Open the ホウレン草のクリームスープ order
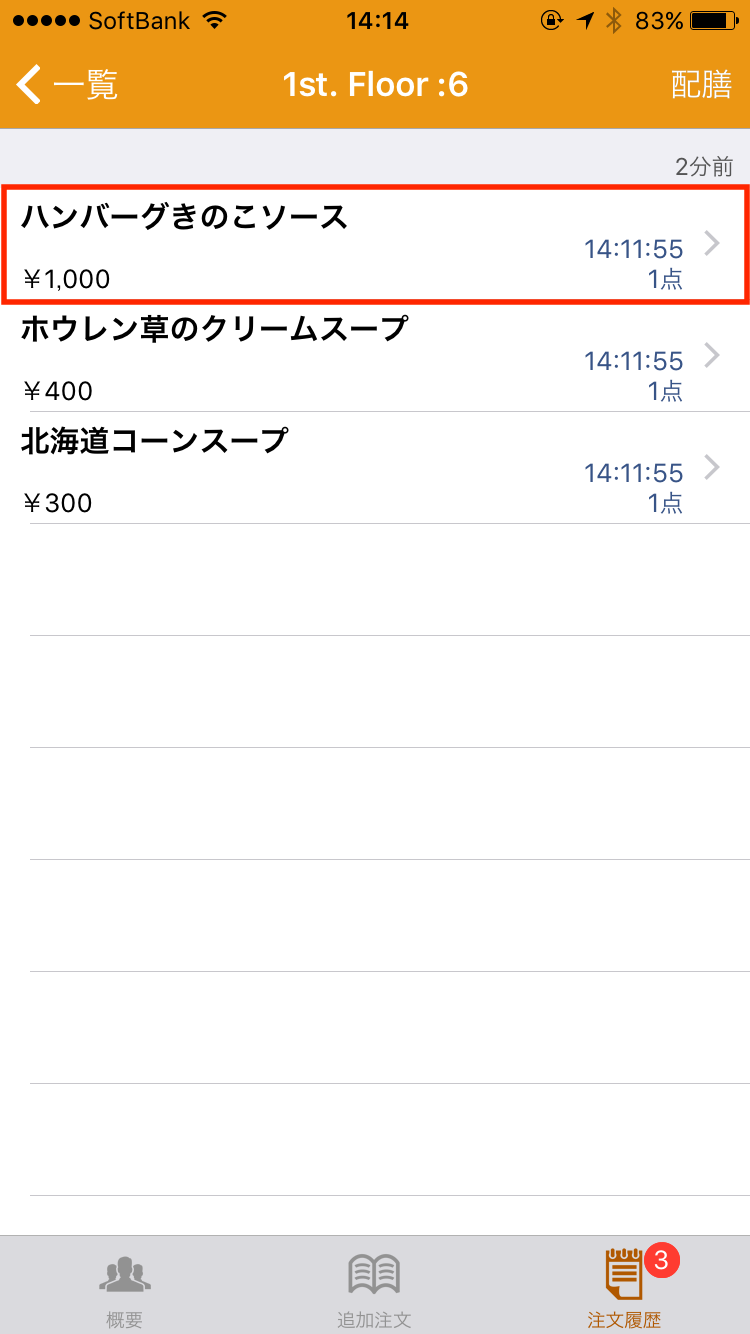Screen dimensions: 750x1334 click(x=375, y=356)
